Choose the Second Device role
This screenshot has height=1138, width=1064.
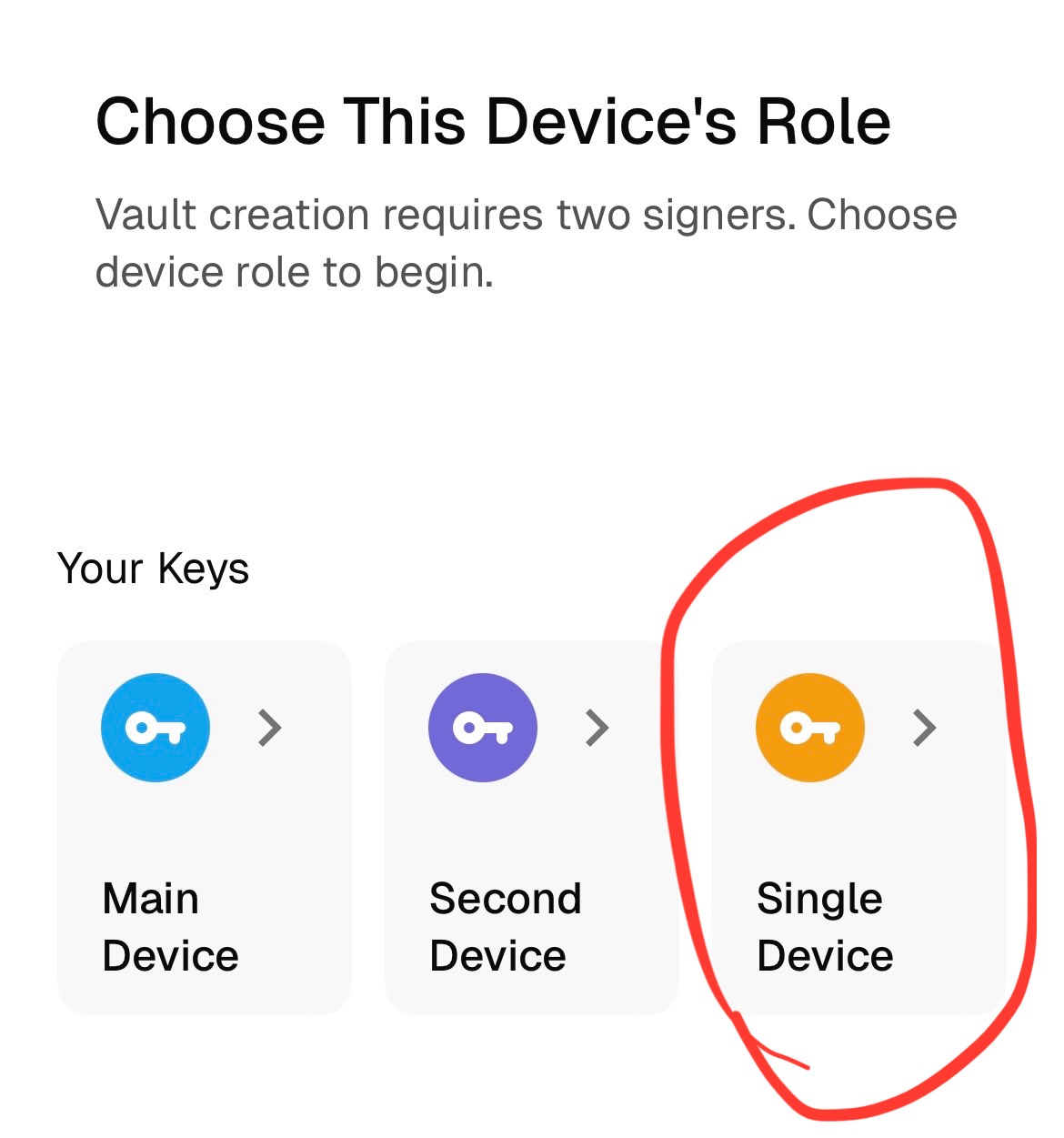click(531, 828)
